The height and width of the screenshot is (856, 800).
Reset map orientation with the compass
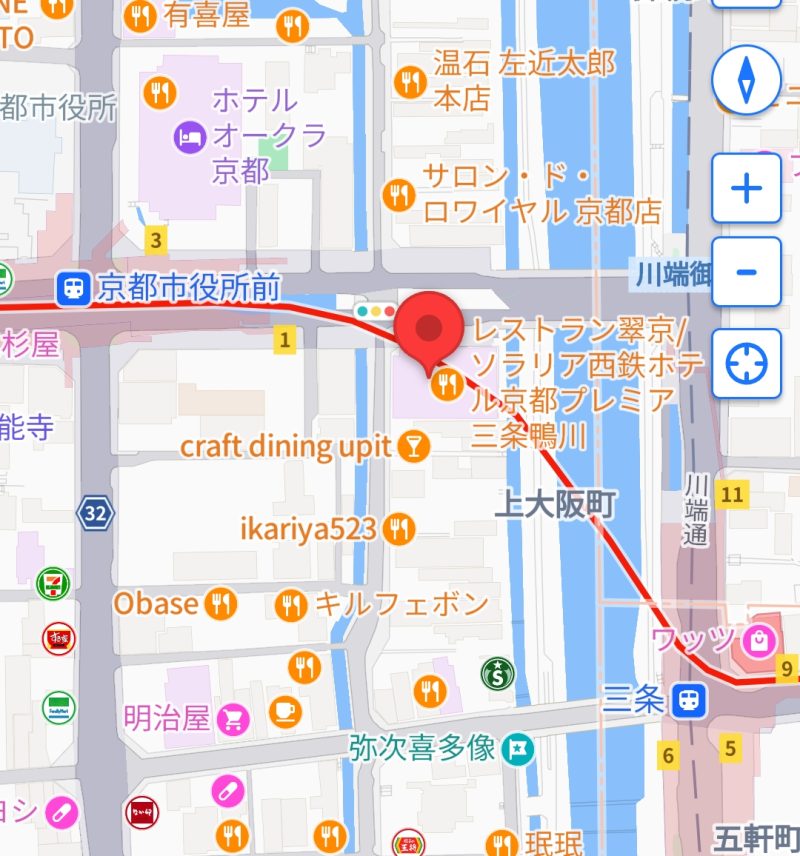pyautogui.click(x=746, y=79)
